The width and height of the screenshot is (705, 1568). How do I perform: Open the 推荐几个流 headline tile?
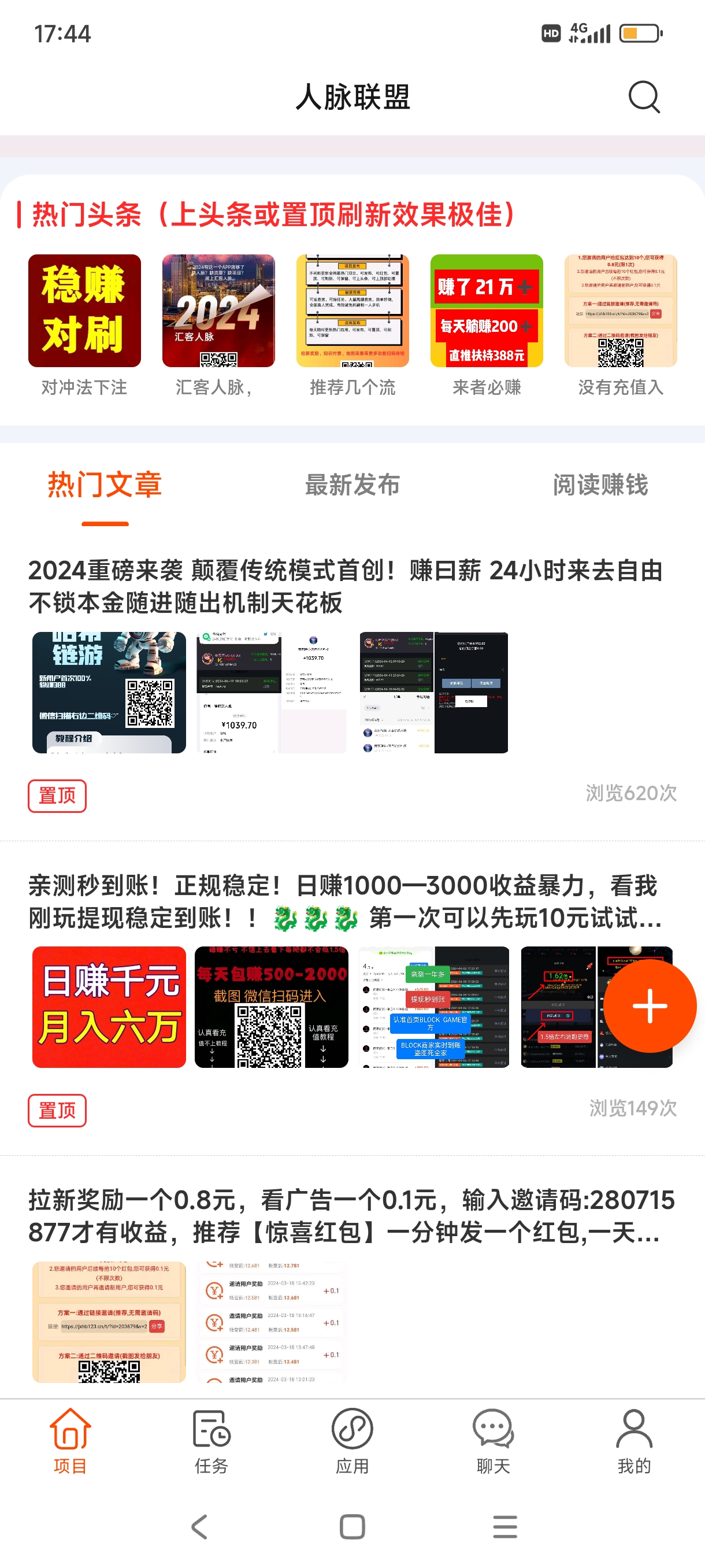[352, 326]
